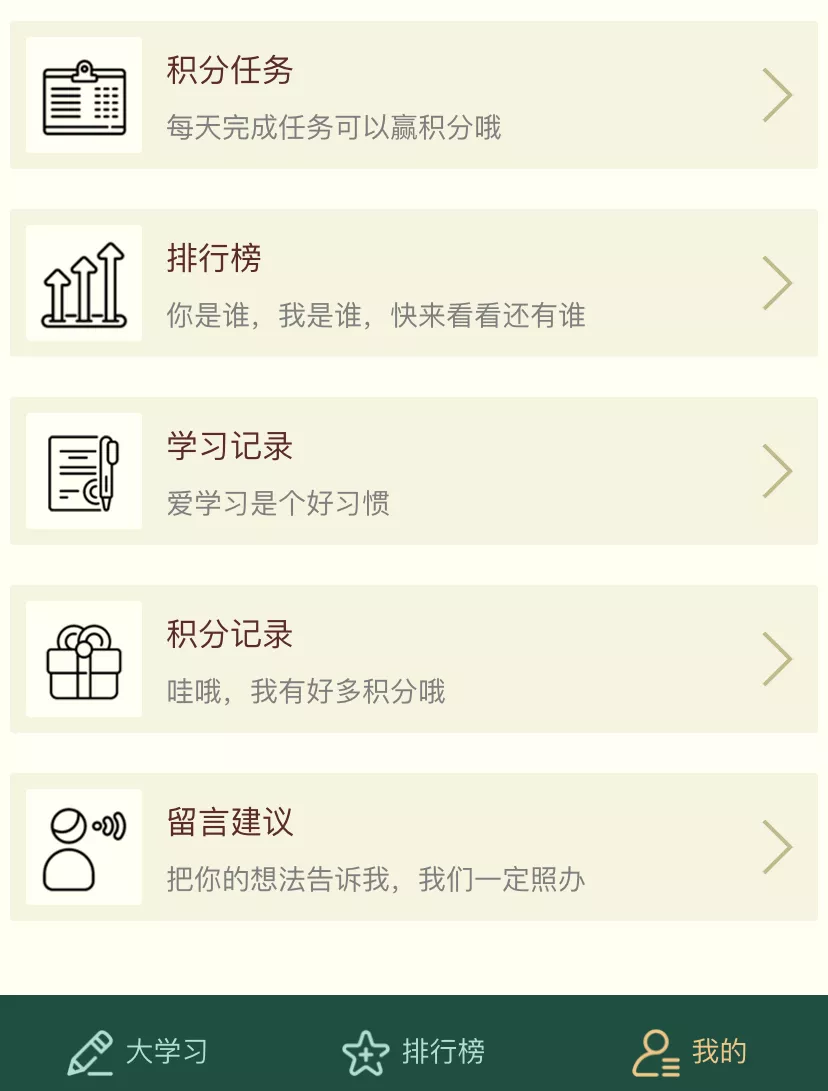
Task: Click the person icon on the 我的 tab
Action: pyautogui.click(x=655, y=1050)
